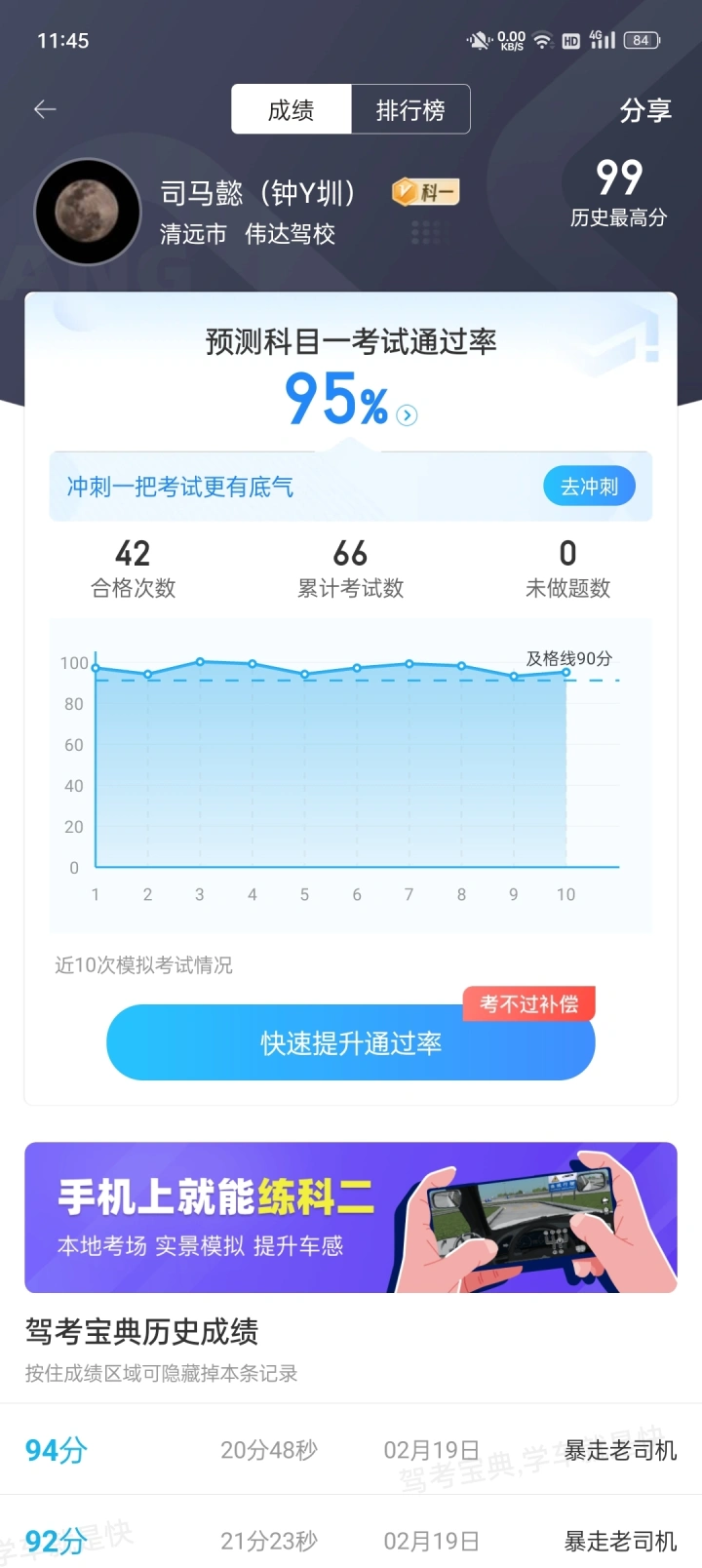Open the 科一 VIP badge
This screenshot has height=1568, width=702.
click(425, 192)
